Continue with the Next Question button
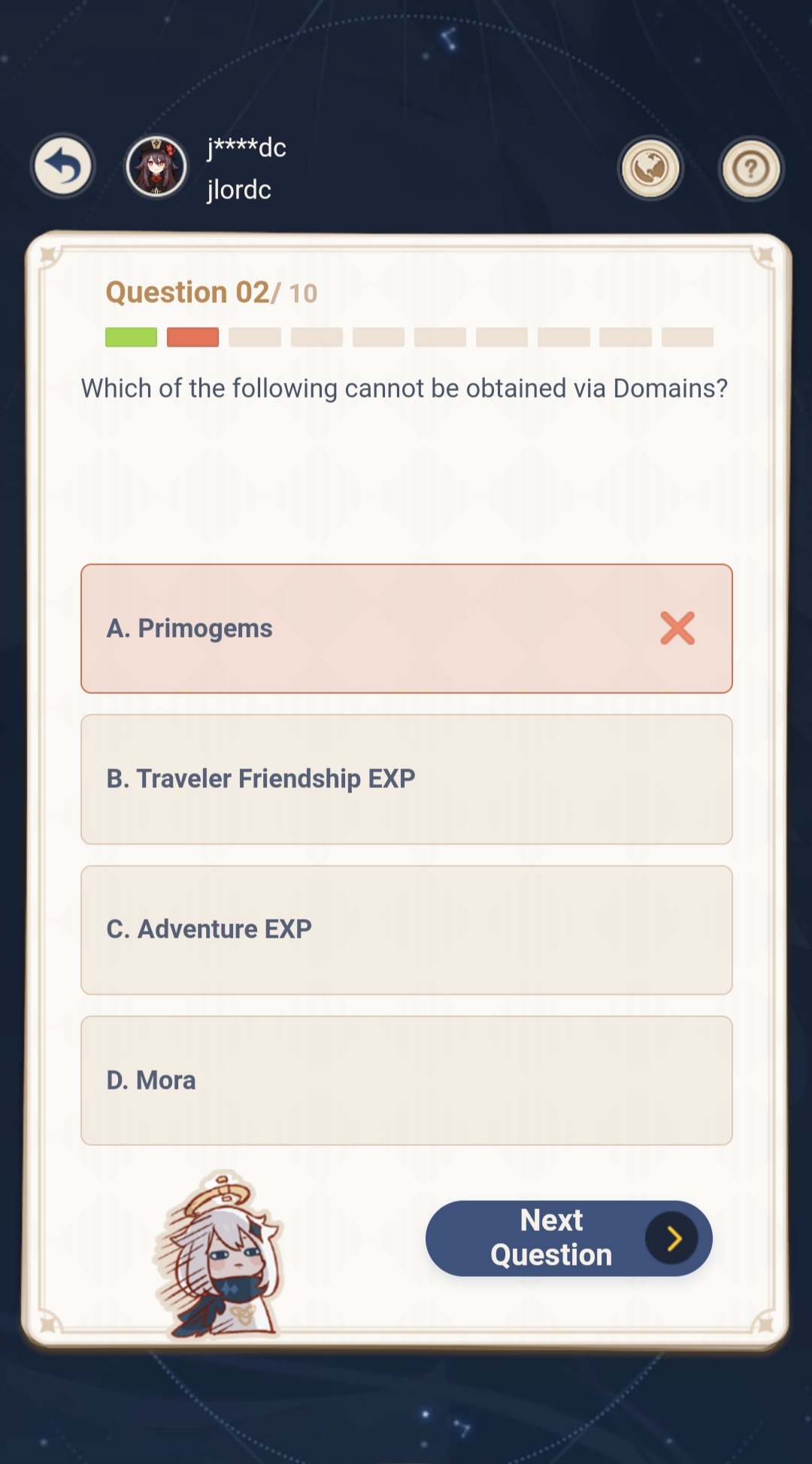812x1464 pixels. 569,1238
